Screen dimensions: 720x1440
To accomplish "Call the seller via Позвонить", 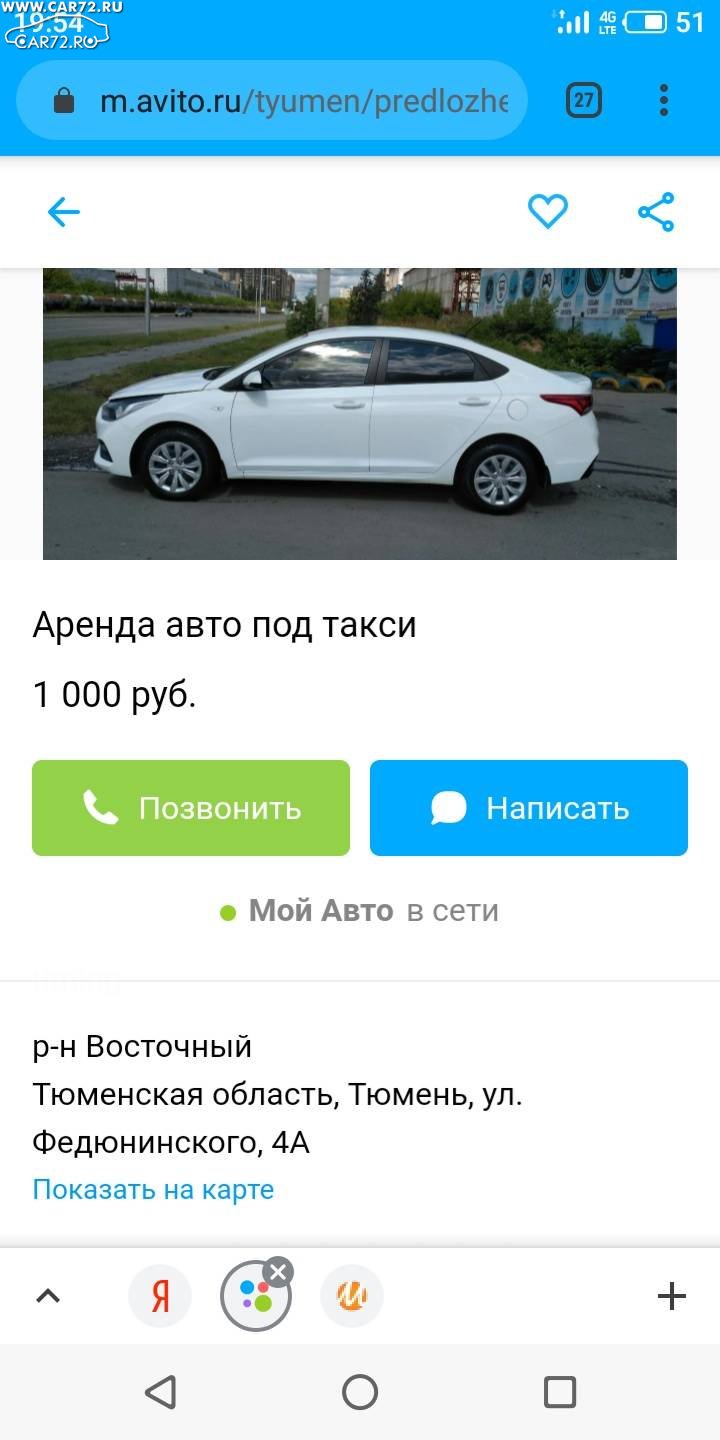I will coord(191,808).
